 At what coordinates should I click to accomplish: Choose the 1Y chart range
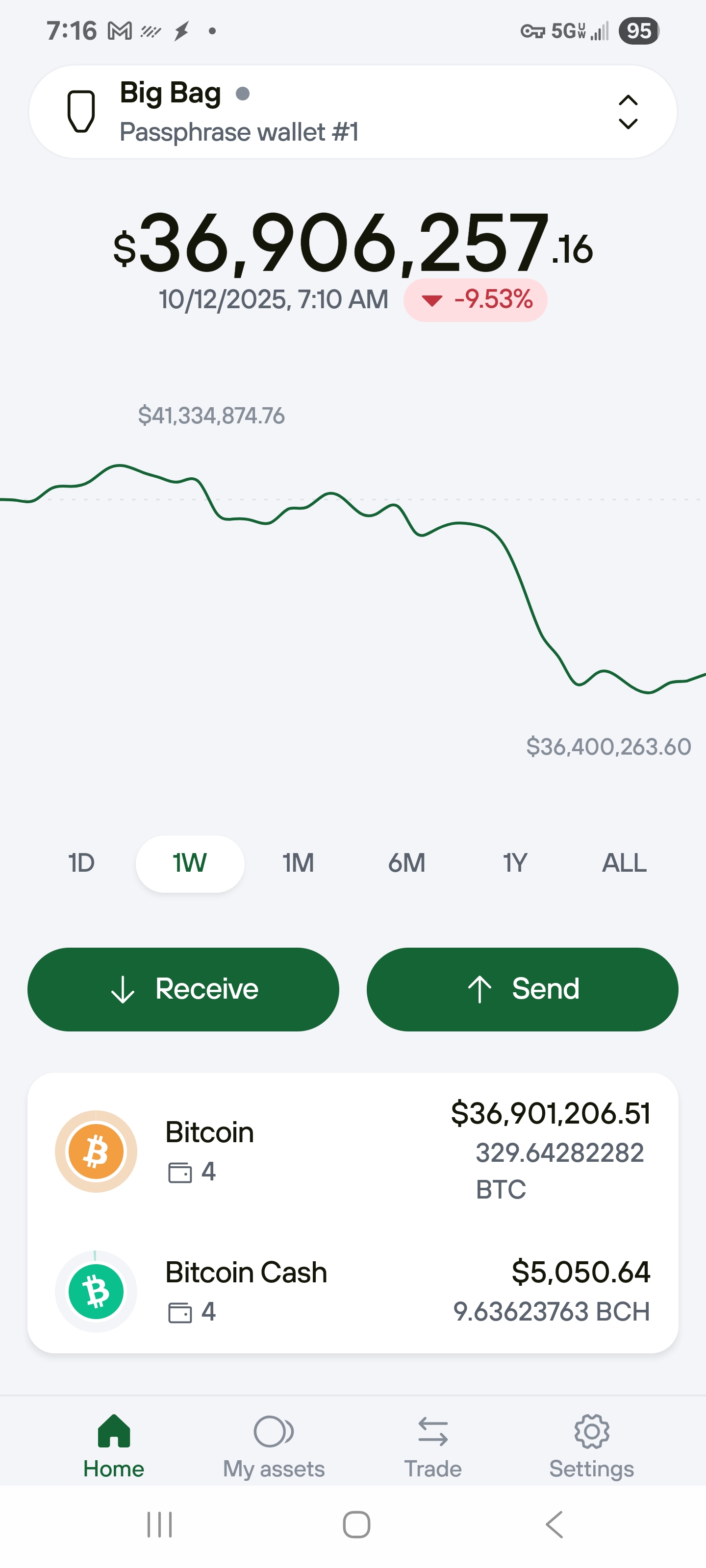(x=515, y=863)
